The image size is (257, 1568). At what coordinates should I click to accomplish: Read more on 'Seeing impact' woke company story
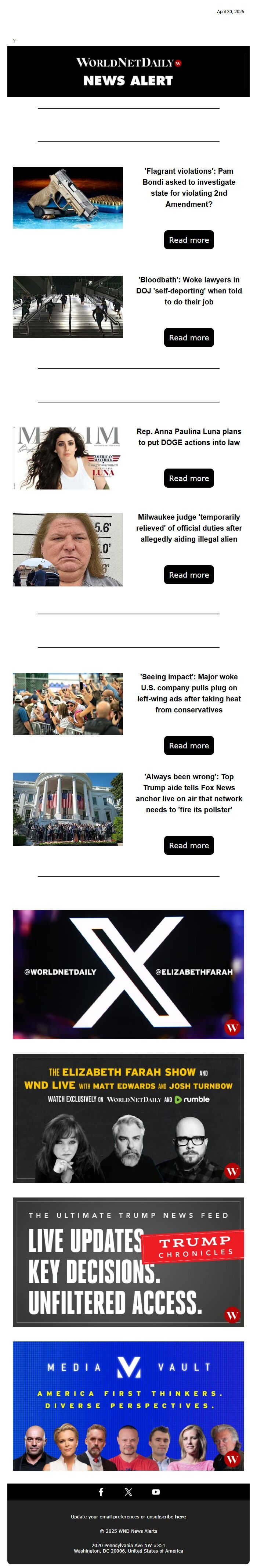pyautogui.click(x=189, y=745)
